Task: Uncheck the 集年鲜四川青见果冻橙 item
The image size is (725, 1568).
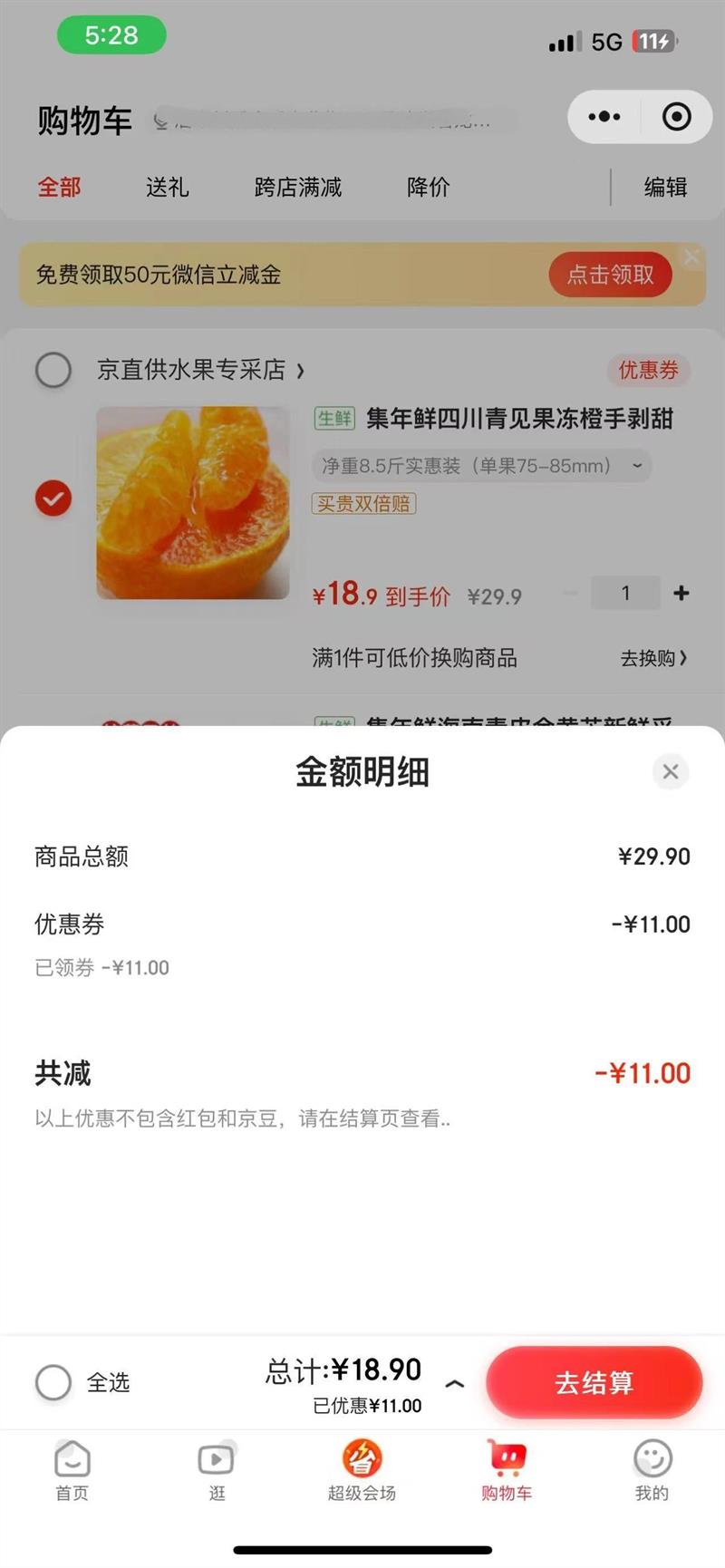Action: click(53, 498)
